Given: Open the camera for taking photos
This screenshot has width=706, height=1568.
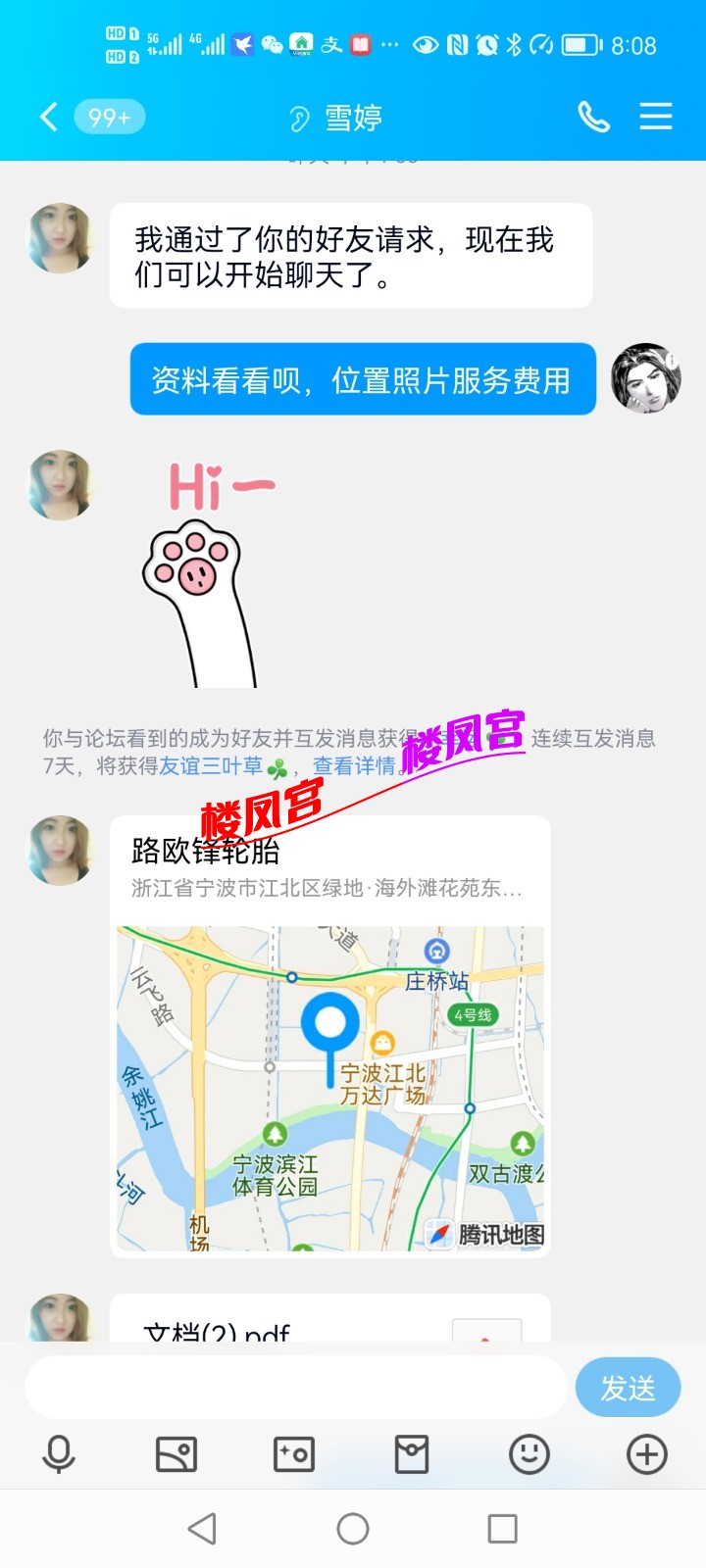Looking at the screenshot, I should point(294,1456).
